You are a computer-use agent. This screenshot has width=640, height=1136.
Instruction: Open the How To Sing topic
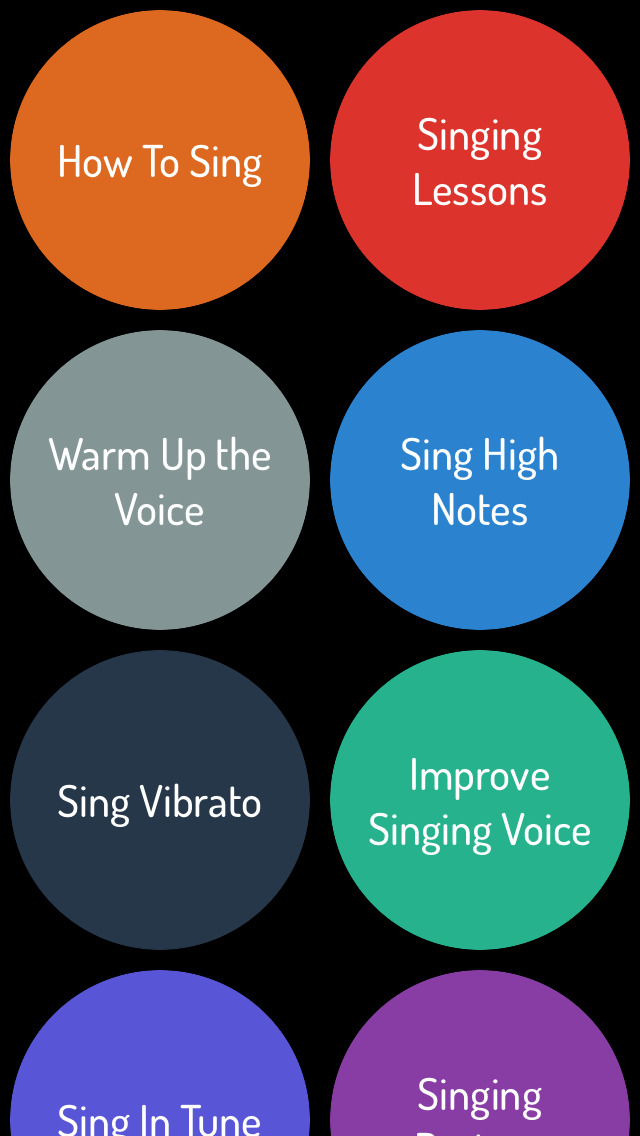[x=159, y=160]
